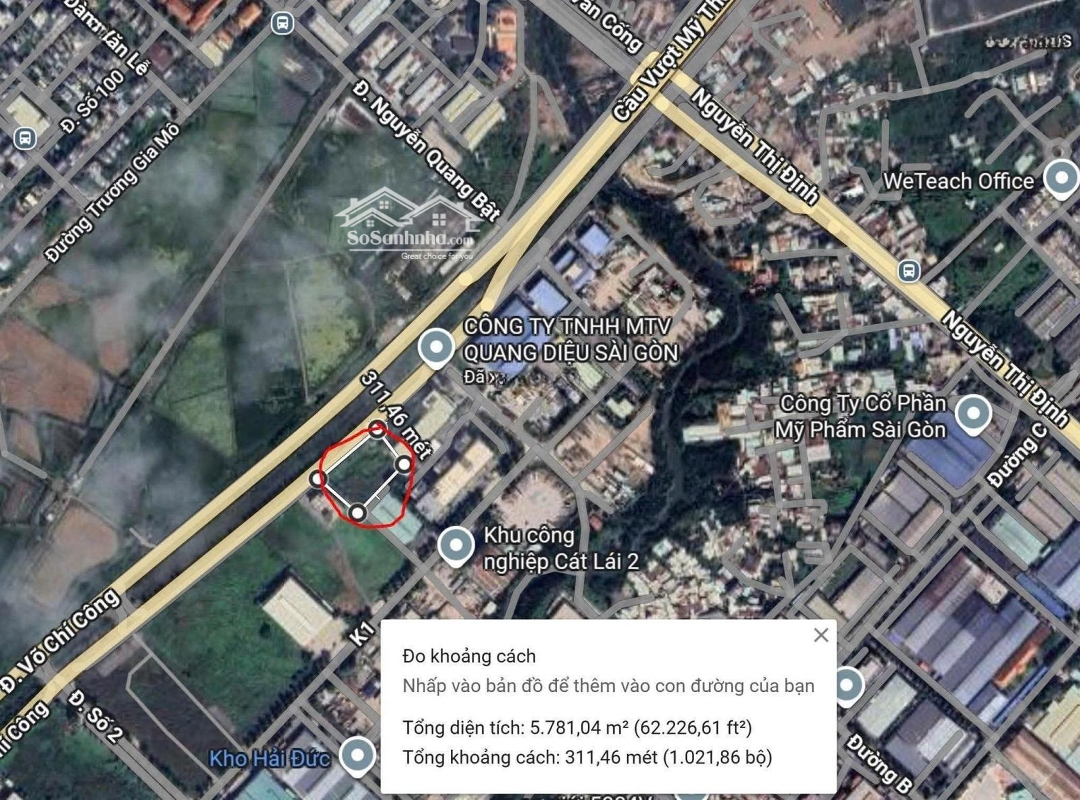Select the Quang Diệu Sài Gòn company pin
The image size is (1080, 800).
coord(436,348)
